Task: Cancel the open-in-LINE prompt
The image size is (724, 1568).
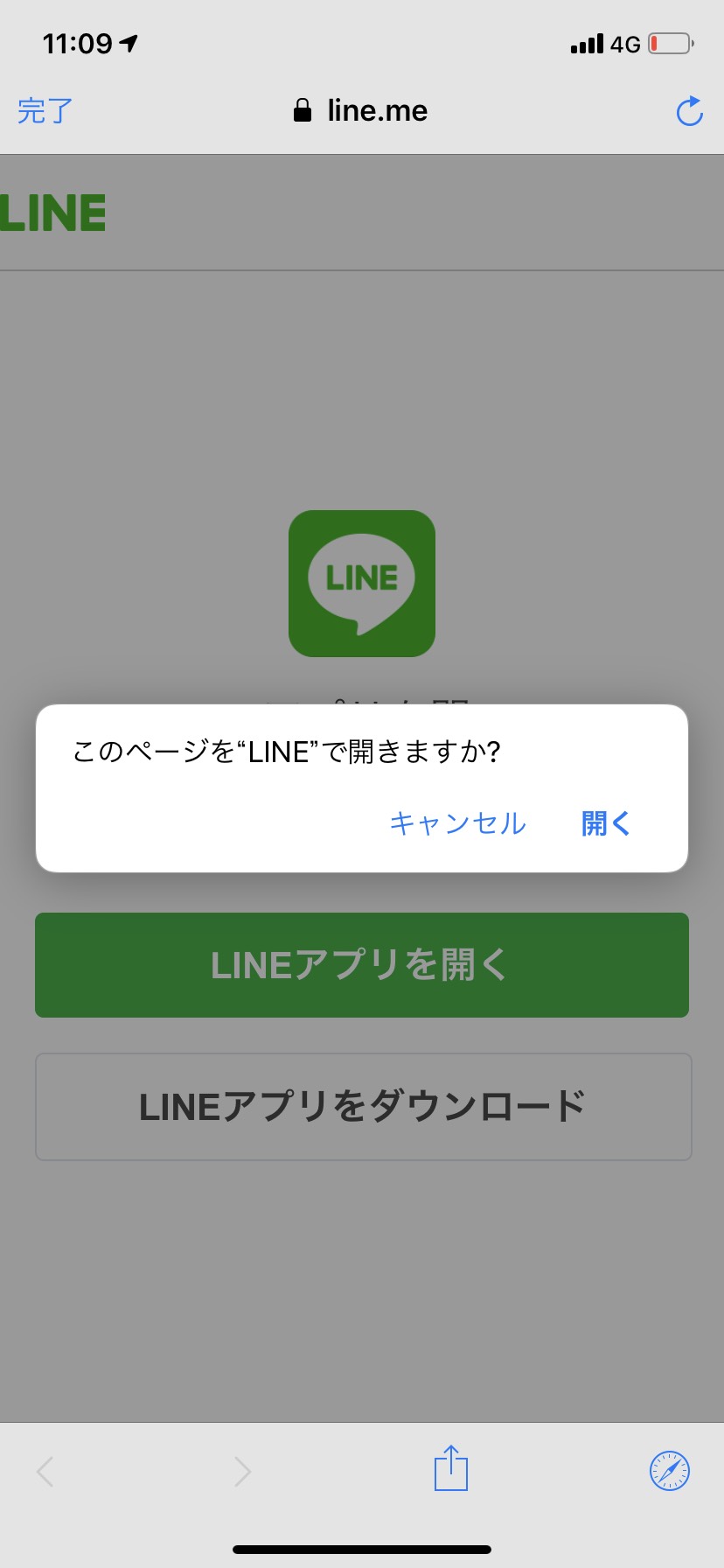Action: click(457, 823)
